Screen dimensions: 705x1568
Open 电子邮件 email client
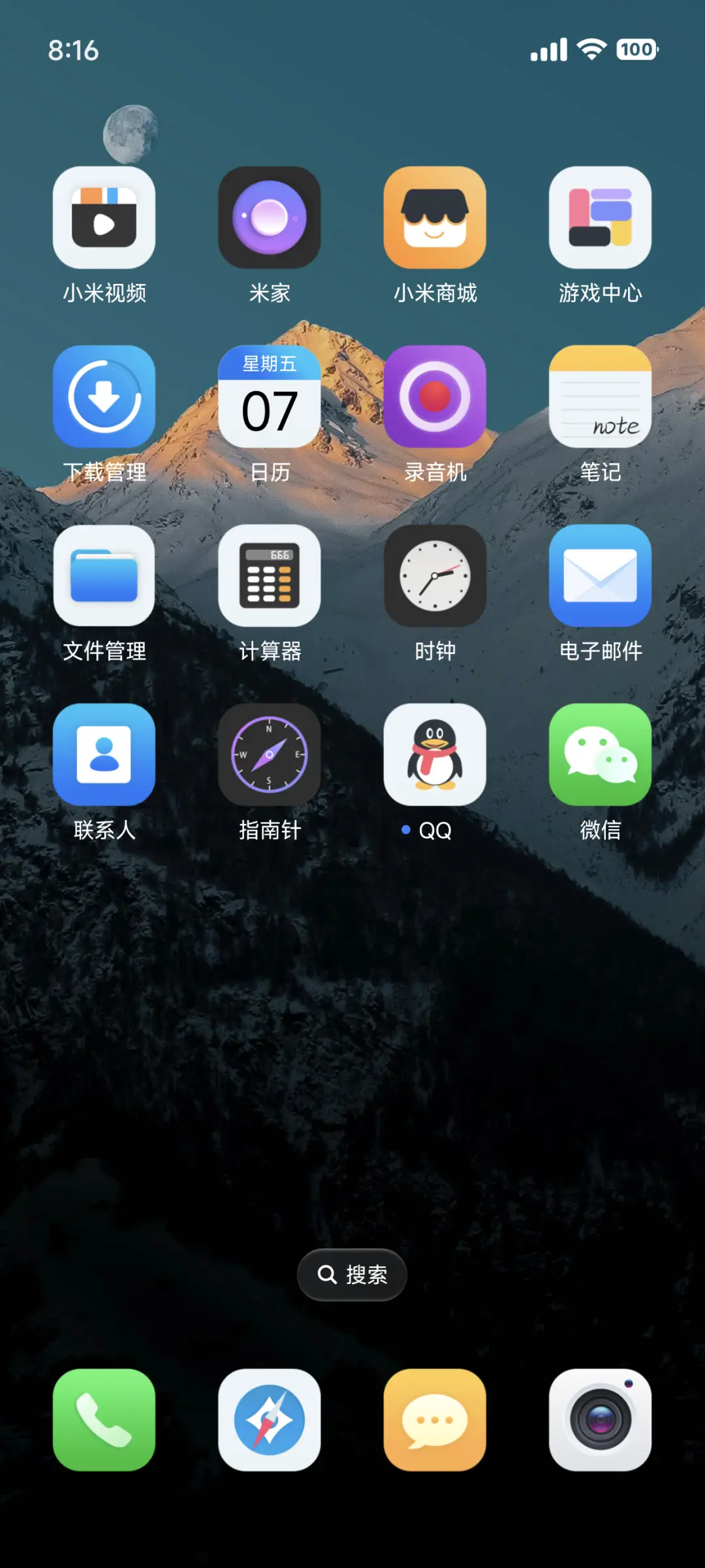(x=600, y=576)
